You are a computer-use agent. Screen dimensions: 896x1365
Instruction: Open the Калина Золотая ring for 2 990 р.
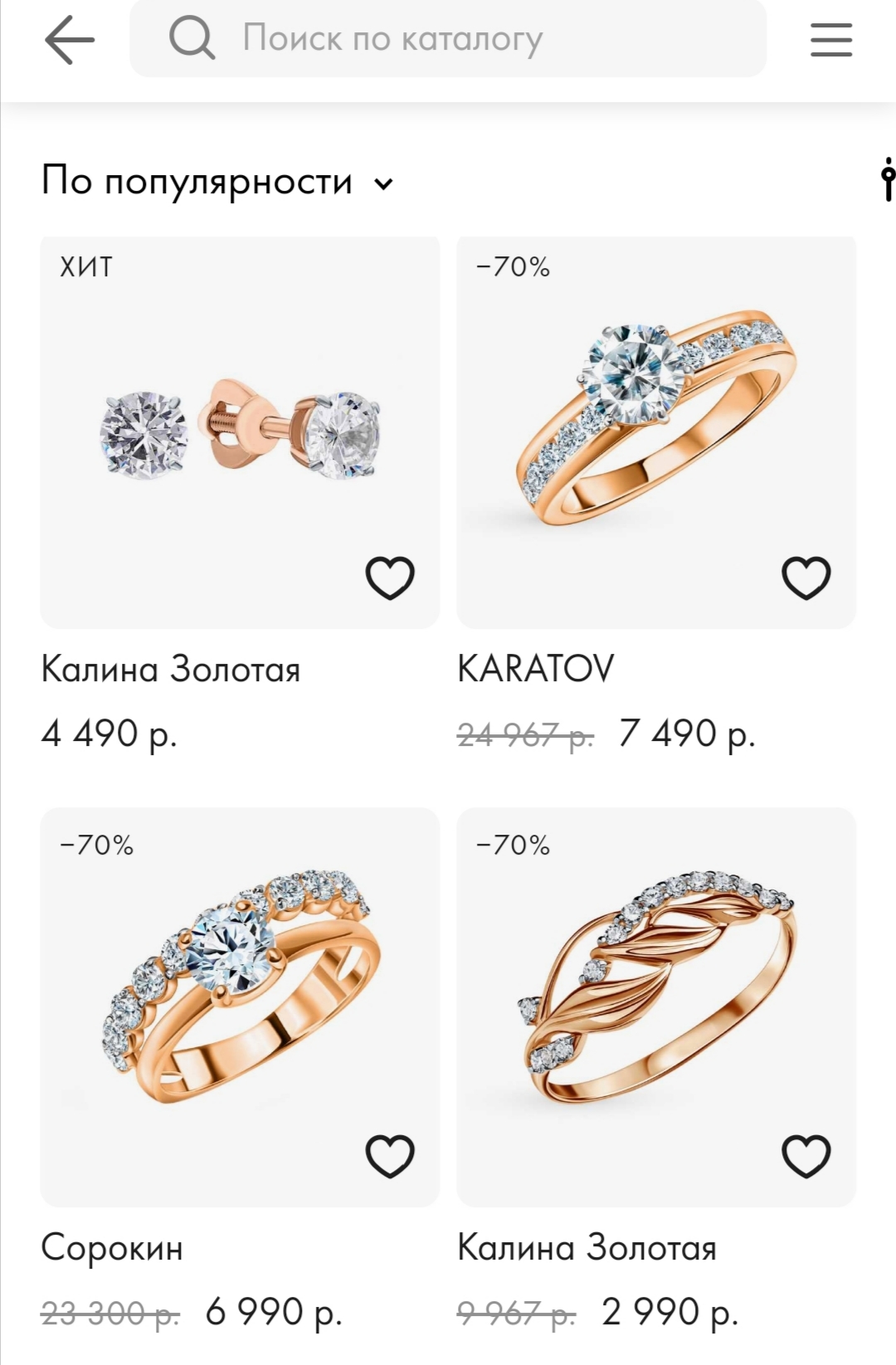[x=655, y=996]
